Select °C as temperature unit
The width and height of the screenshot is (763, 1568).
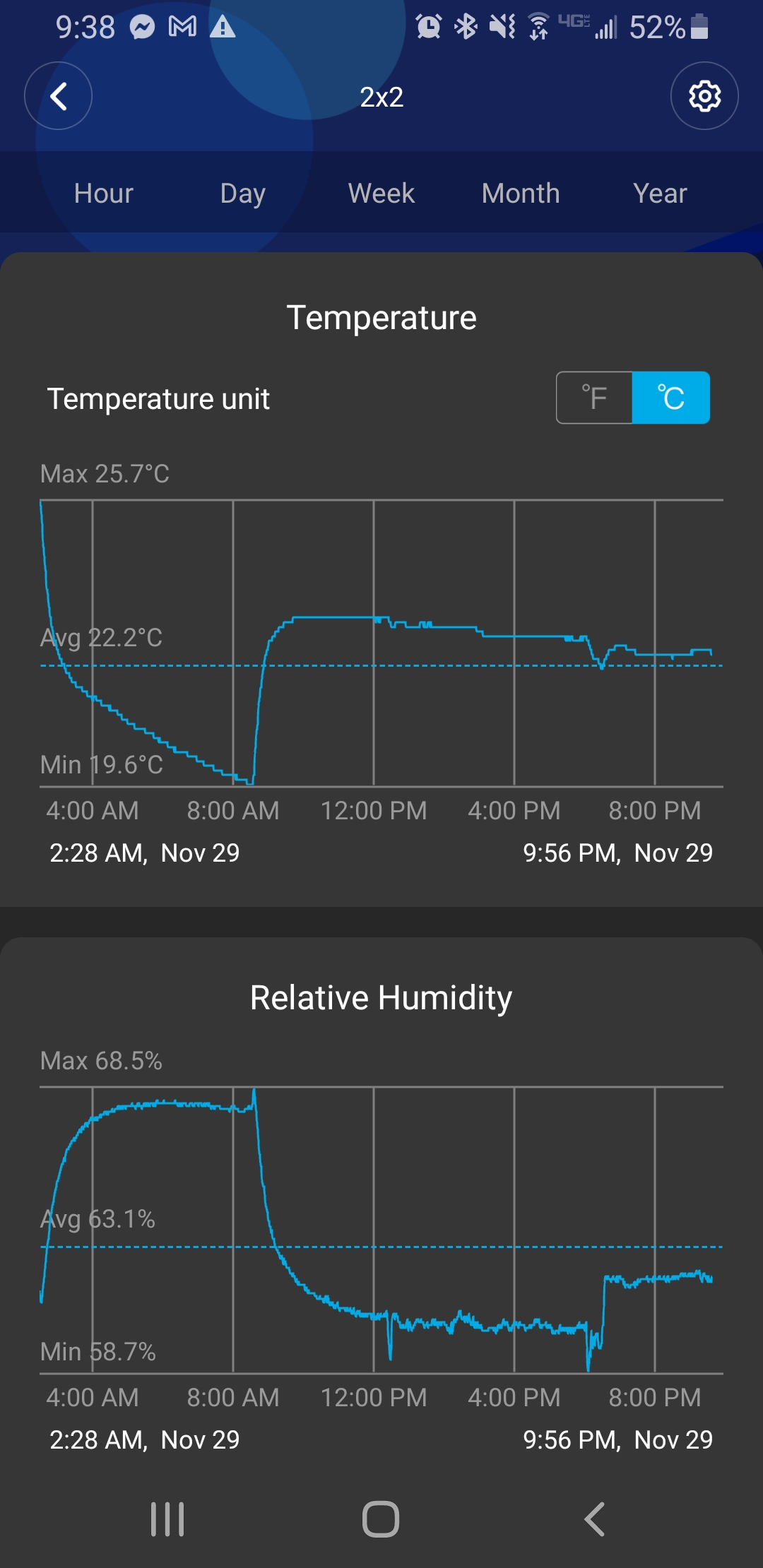[670, 398]
